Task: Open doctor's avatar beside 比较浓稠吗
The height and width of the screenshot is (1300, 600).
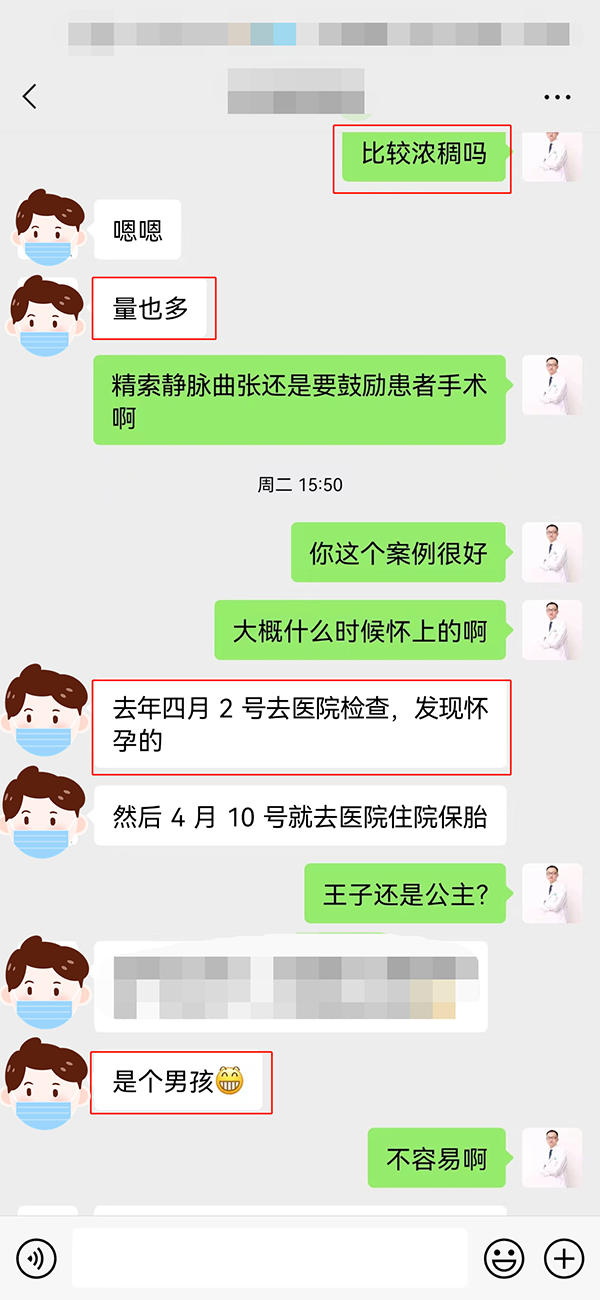Action: [551, 155]
